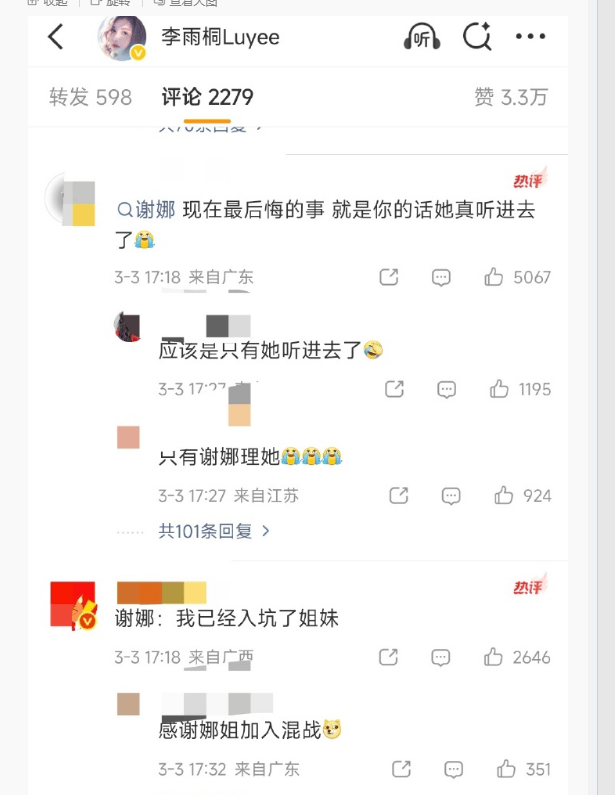Open the search icon in the top bar
Viewport: 615px width, 795px height.
pyautogui.click(x=477, y=38)
